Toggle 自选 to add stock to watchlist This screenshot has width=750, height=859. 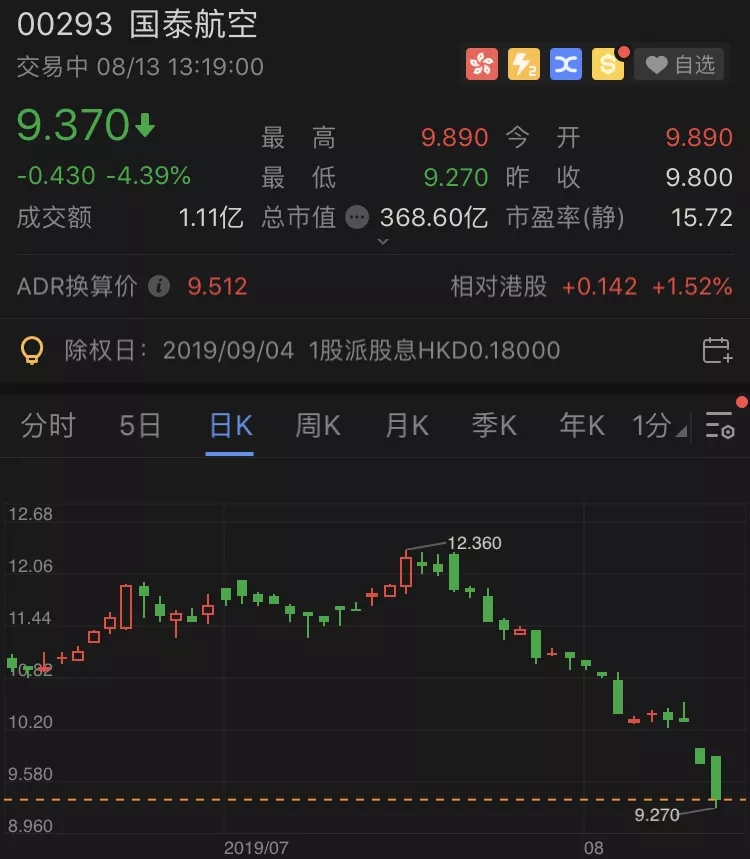tap(687, 64)
